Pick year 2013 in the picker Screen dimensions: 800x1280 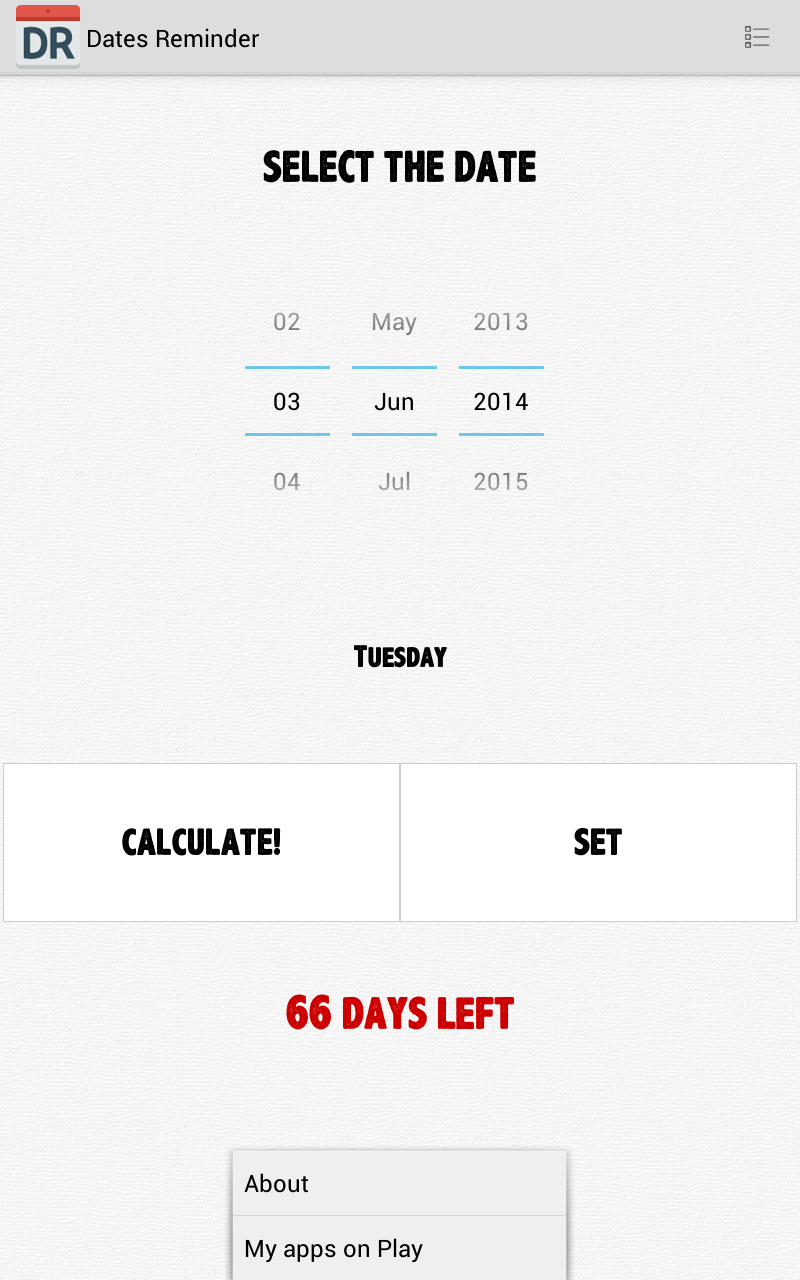[x=501, y=322]
